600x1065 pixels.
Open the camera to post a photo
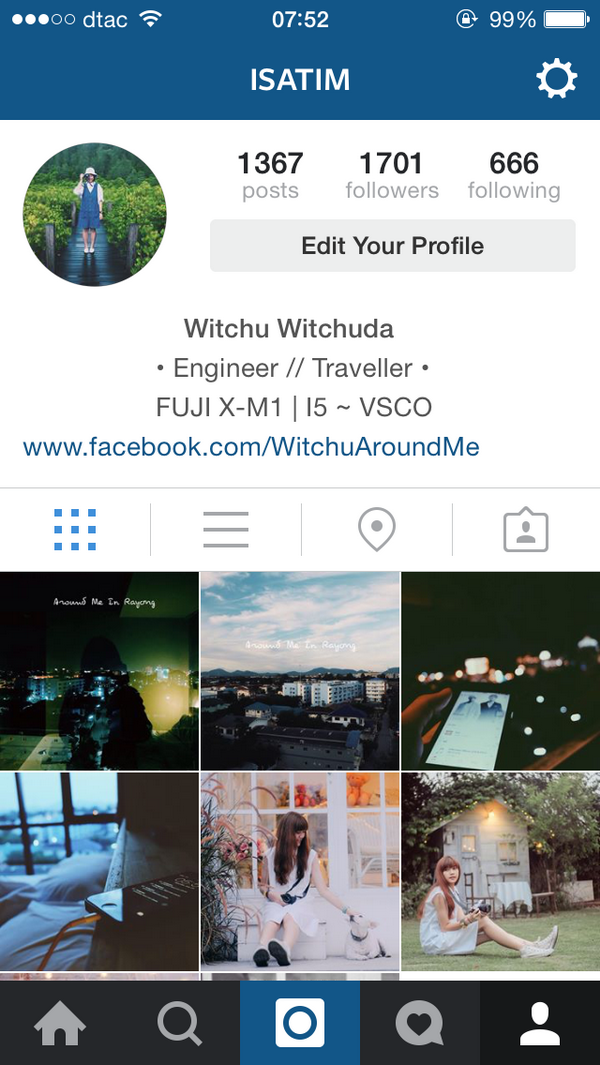pos(300,1023)
